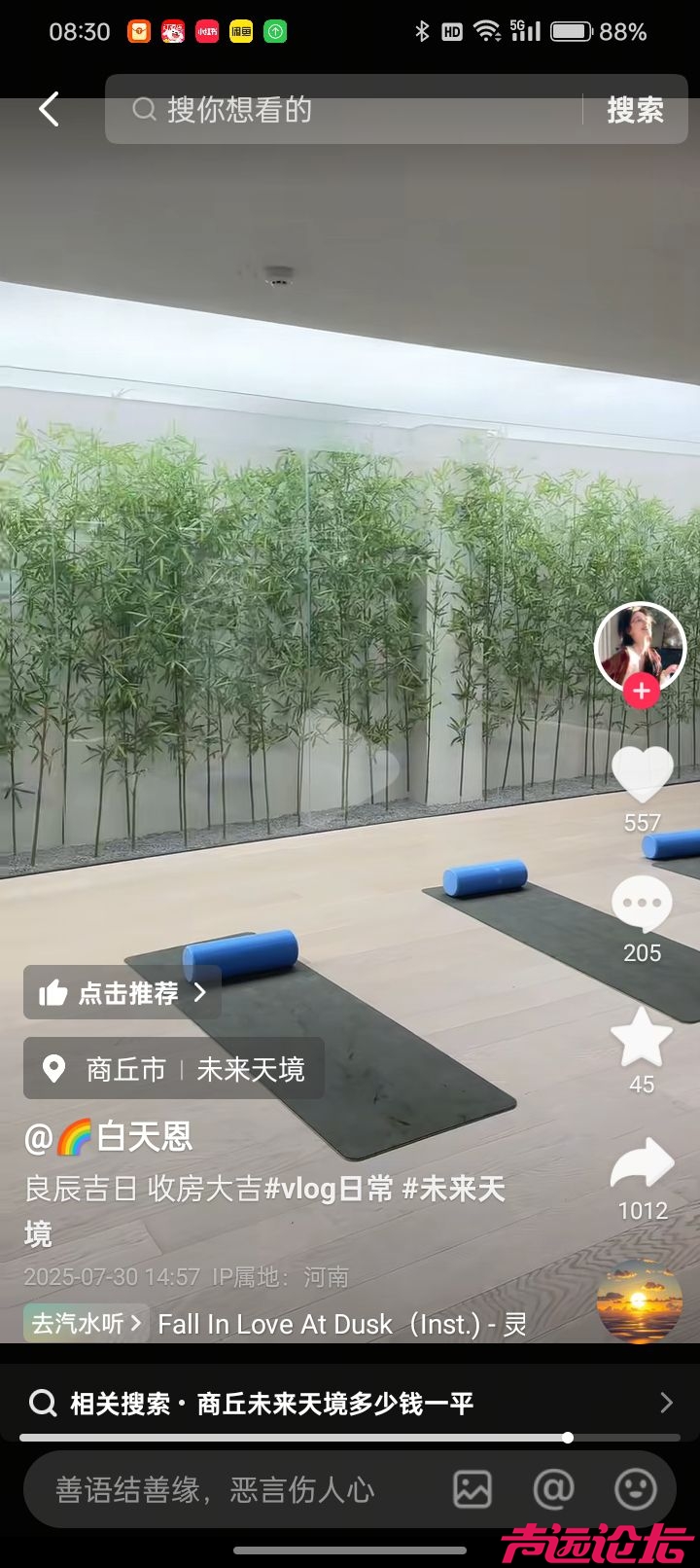
Task: Tap the 点击推荐 button
Action: [x=122, y=993]
